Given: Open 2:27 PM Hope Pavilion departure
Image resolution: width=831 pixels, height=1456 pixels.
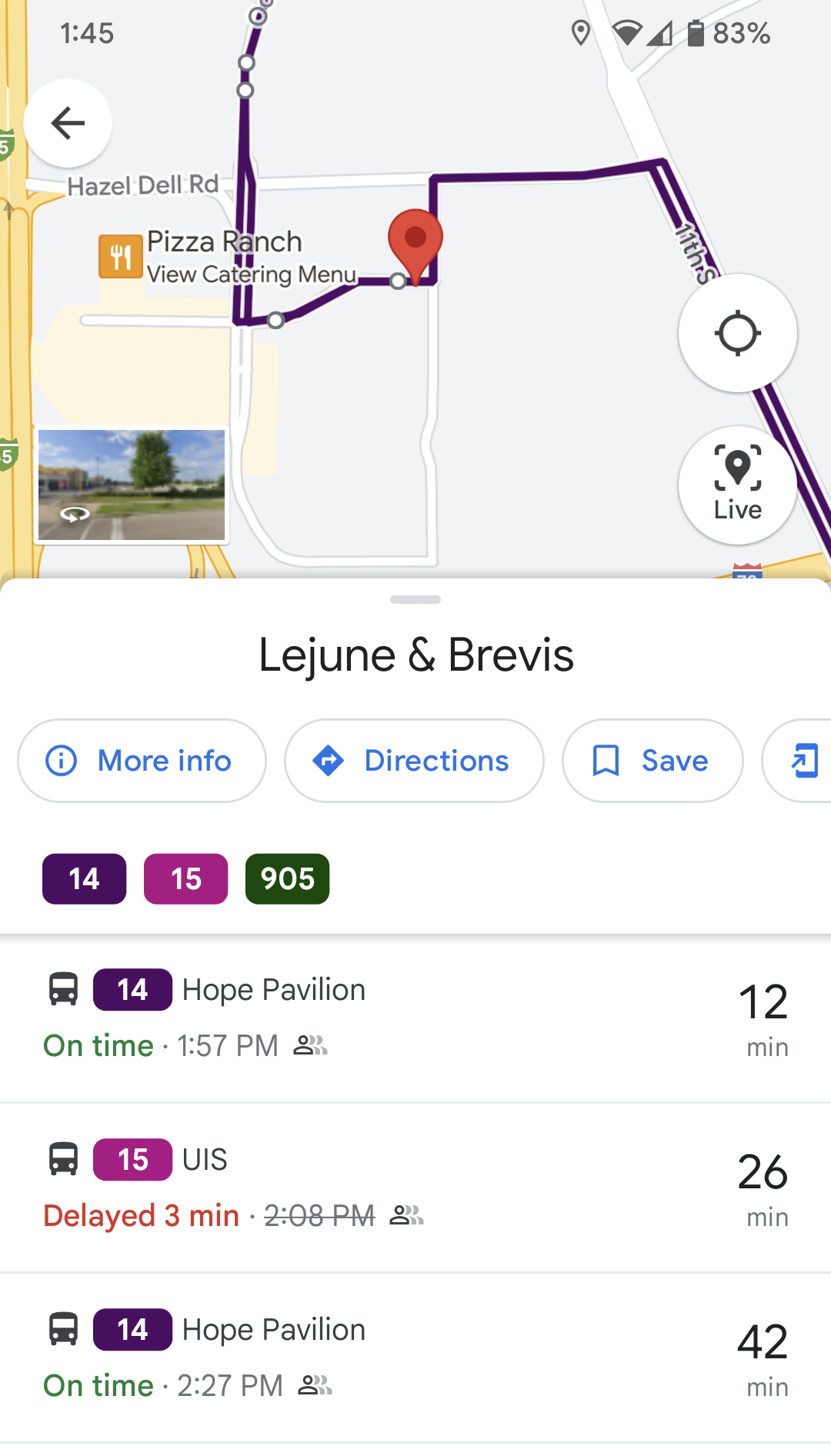Looking at the screenshot, I should (415, 1358).
